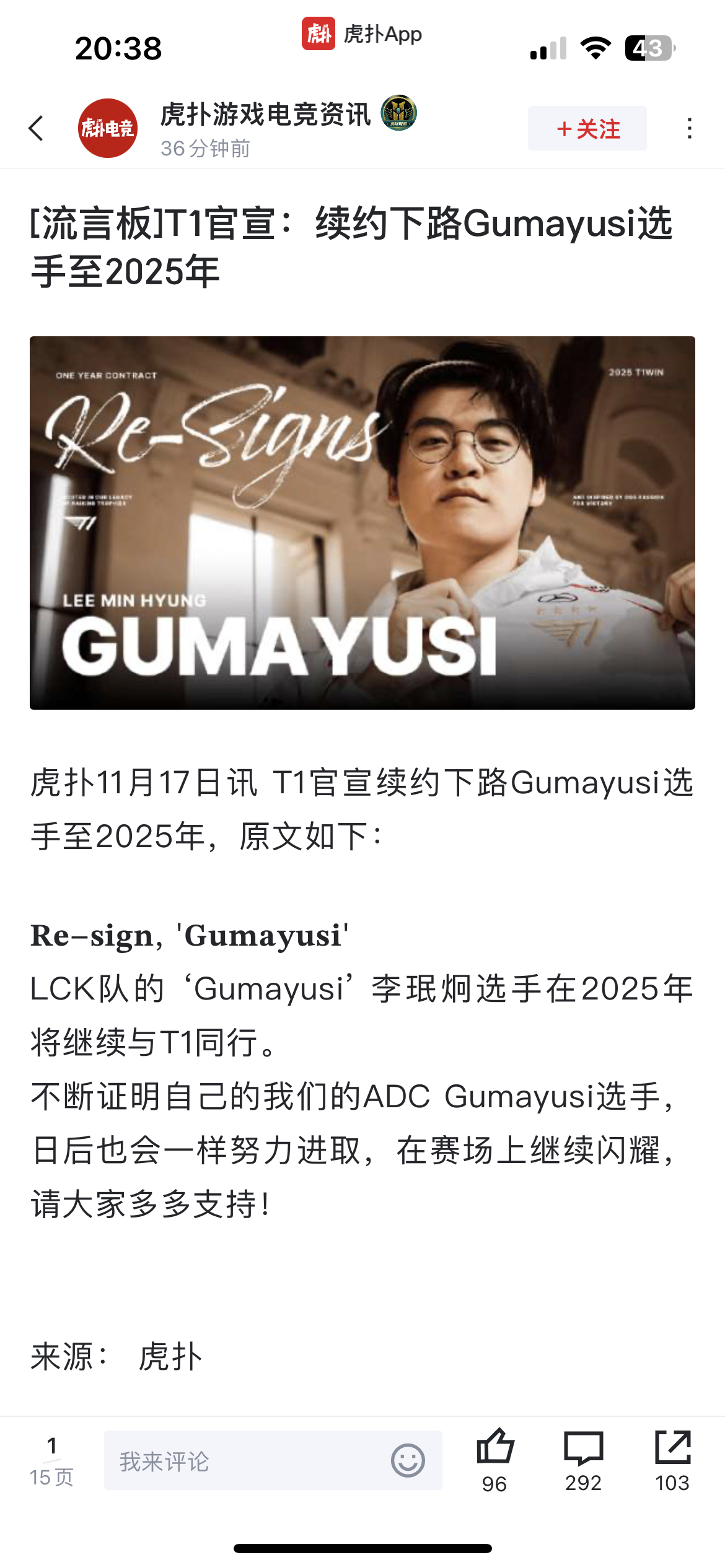
Task: Follow the author with +关注 button
Action: 587,128
